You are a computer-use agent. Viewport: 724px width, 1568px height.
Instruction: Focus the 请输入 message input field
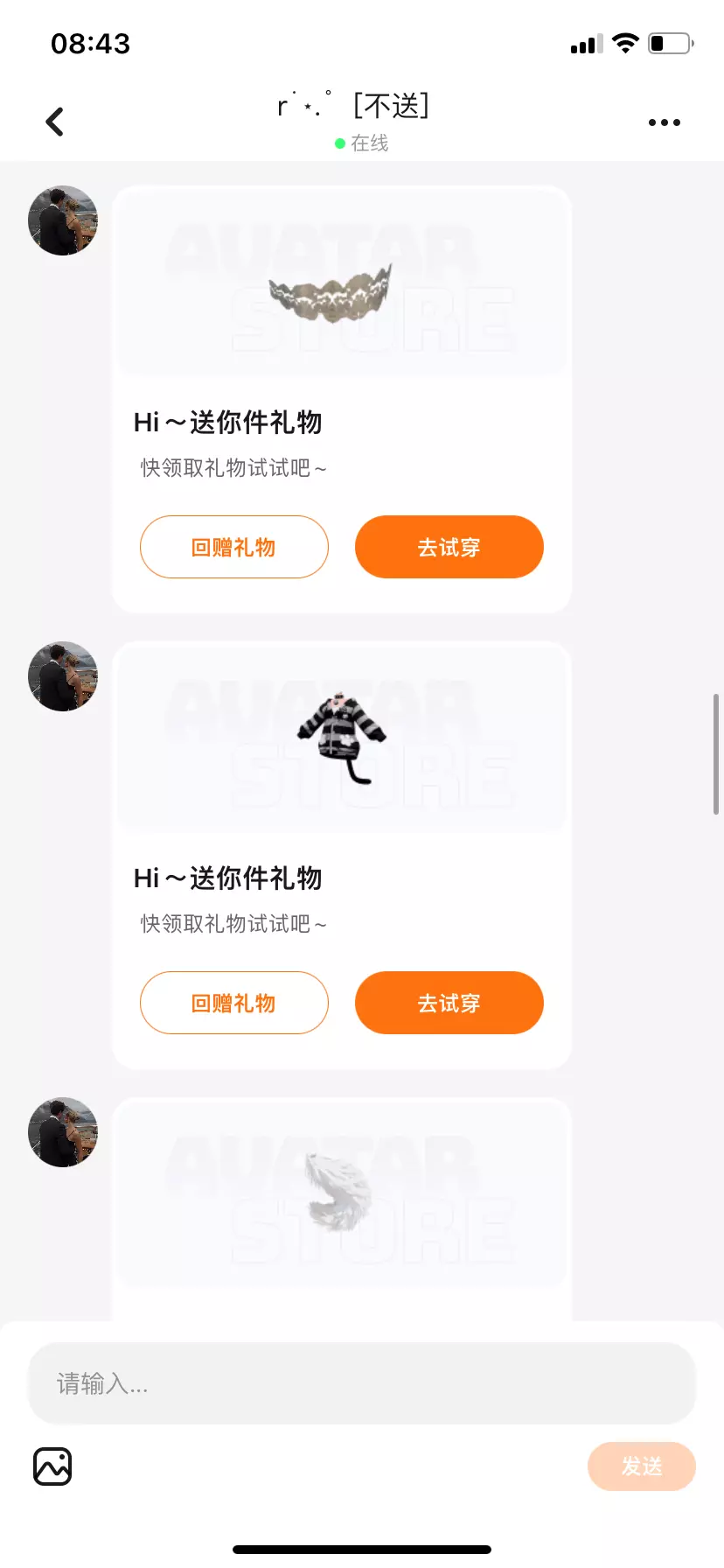362,1383
